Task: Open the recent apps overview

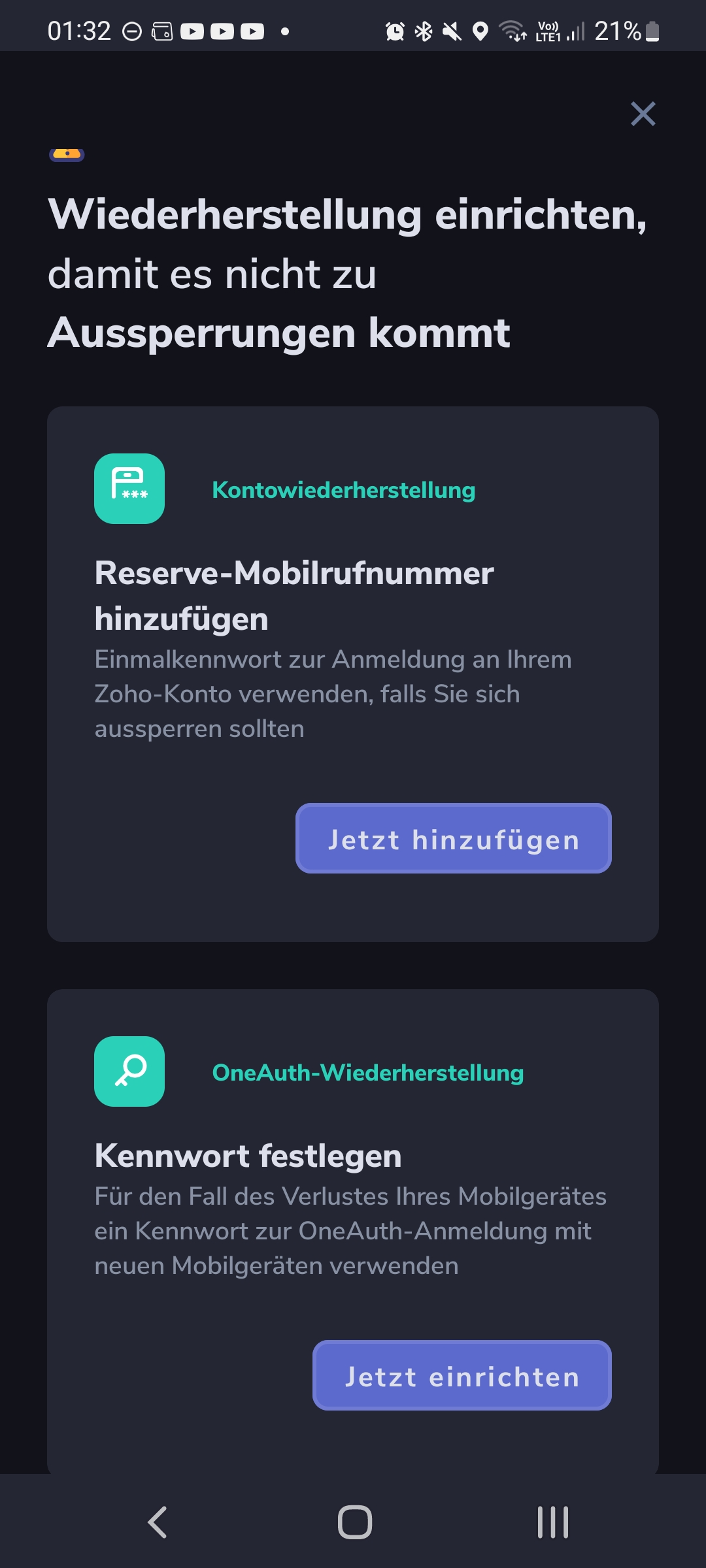Action: point(553,1522)
